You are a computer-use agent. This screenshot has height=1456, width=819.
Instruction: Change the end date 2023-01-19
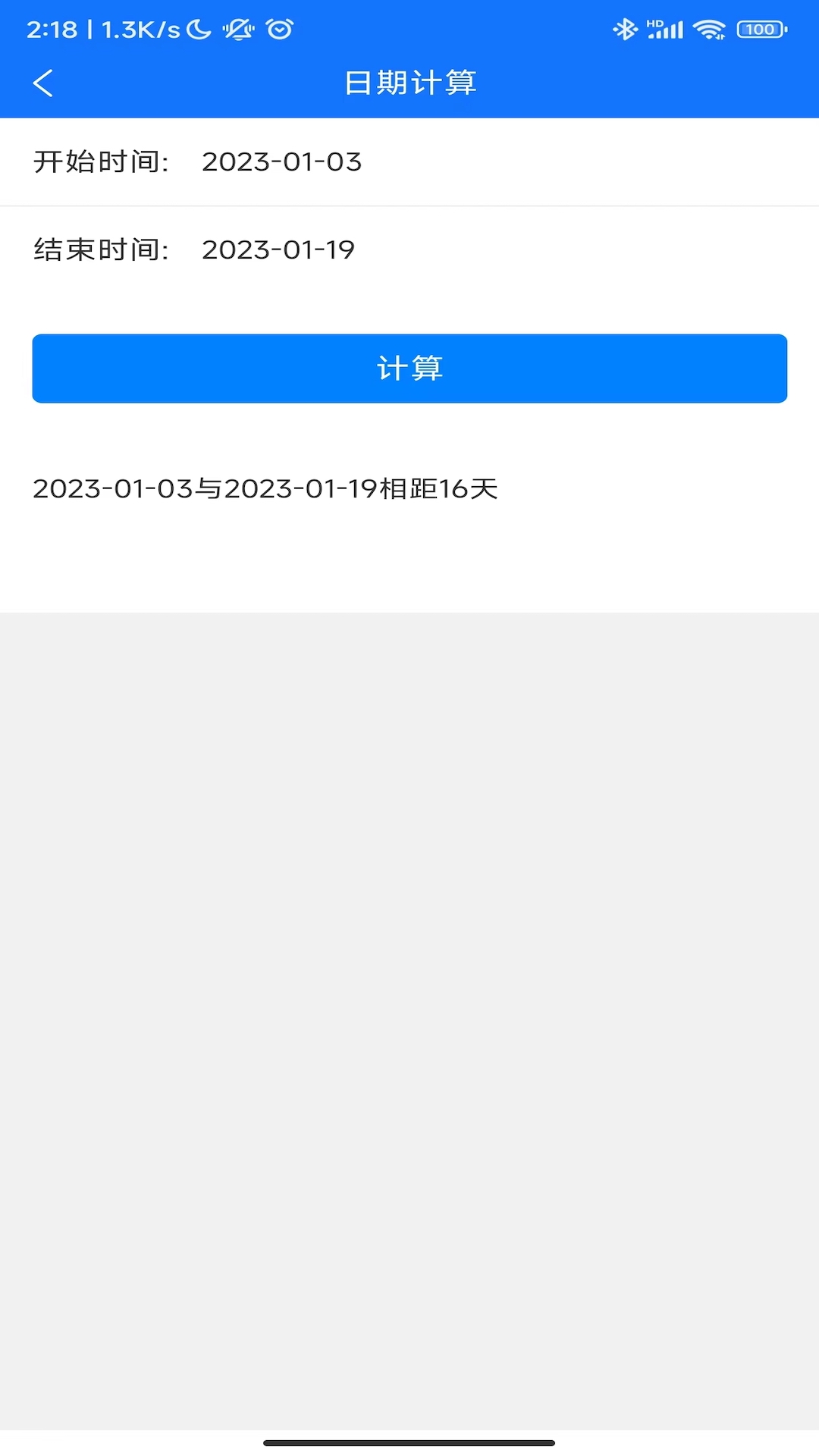278,249
